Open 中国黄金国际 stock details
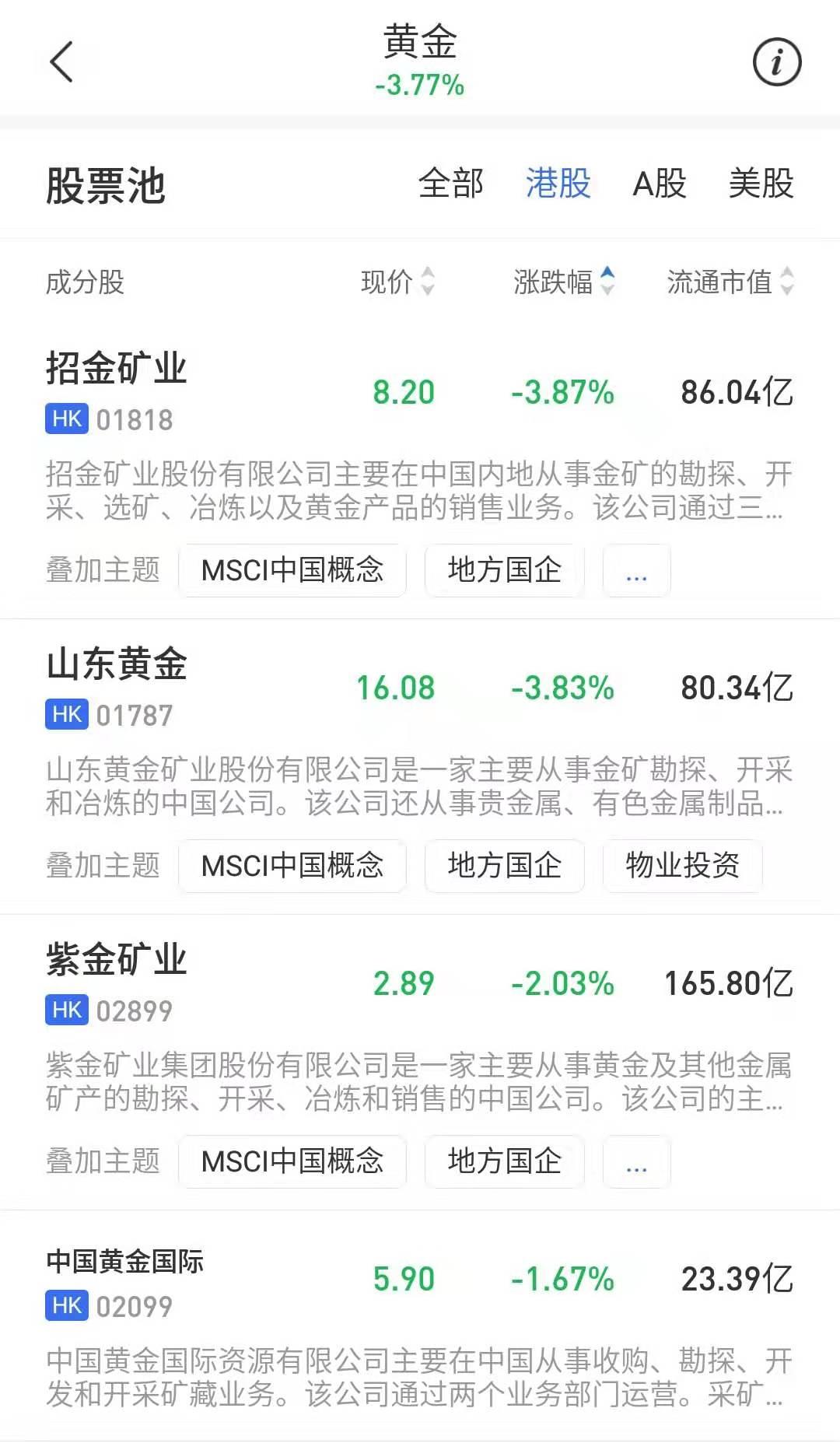The height and width of the screenshot is (1443, 840). (x=124, y=1262)
